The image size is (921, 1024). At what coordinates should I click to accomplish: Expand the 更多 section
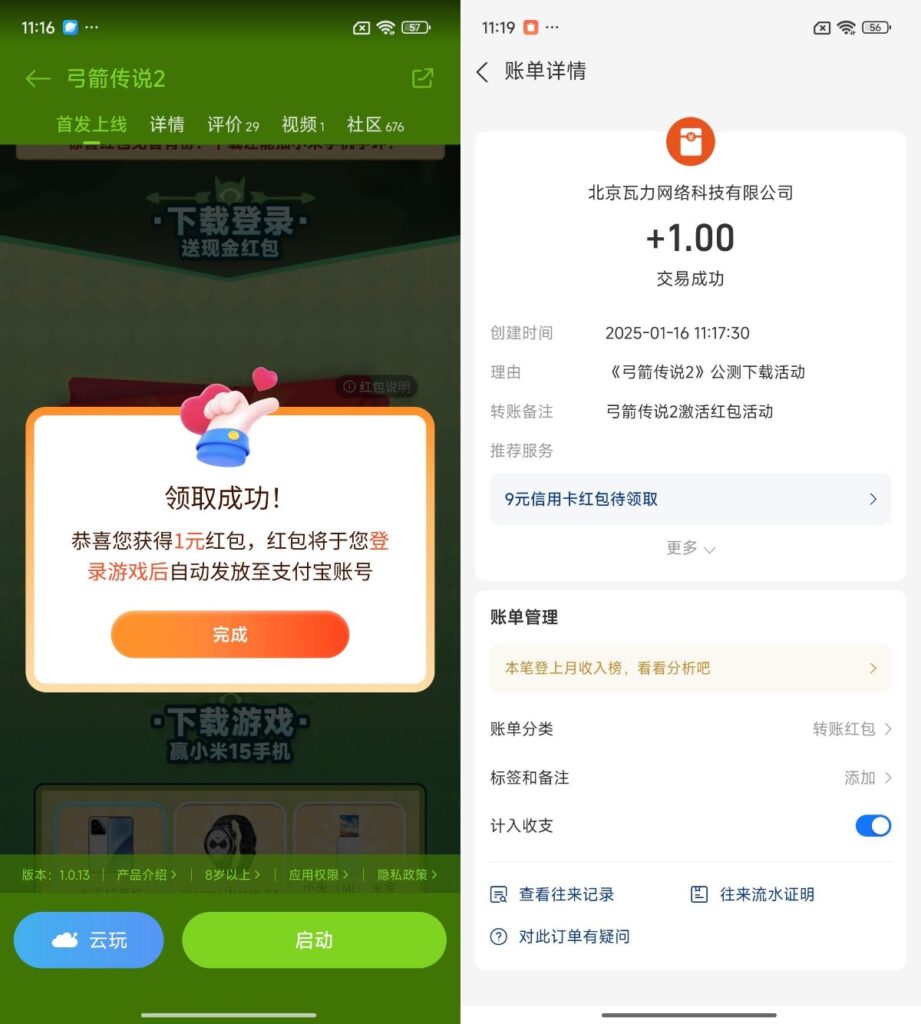coord(688,548)
